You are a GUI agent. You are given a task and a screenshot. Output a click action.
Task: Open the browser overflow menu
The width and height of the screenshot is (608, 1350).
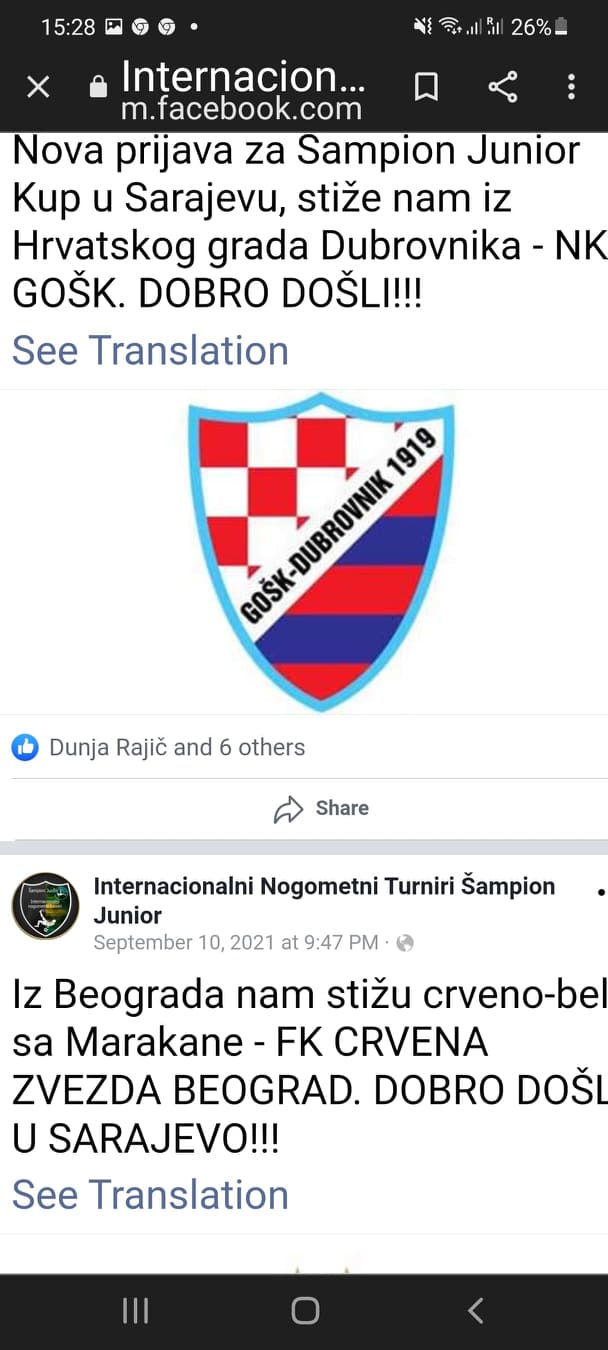[571, 88]
